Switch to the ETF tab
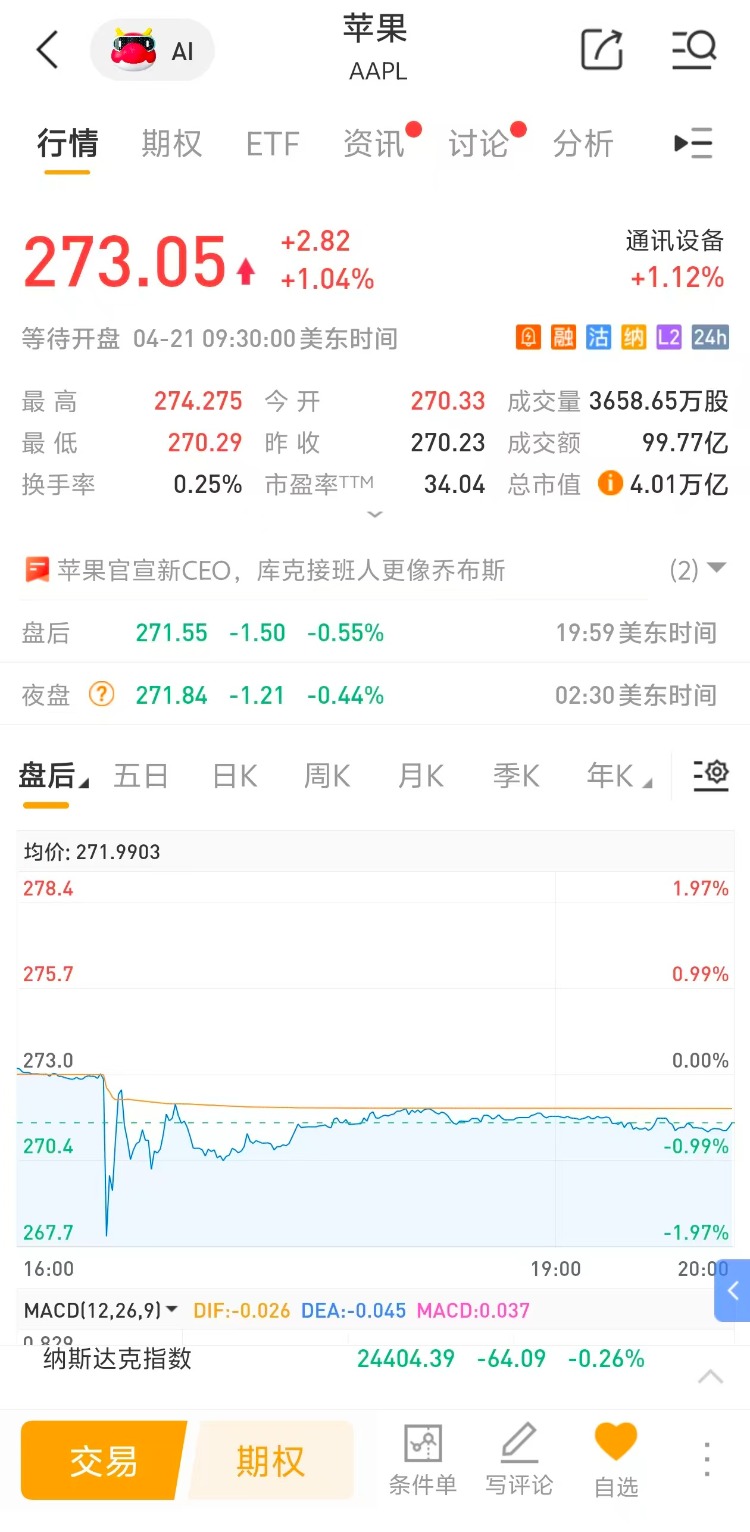Viewport: 750px width, 1532px height. [x=272, y=144]
